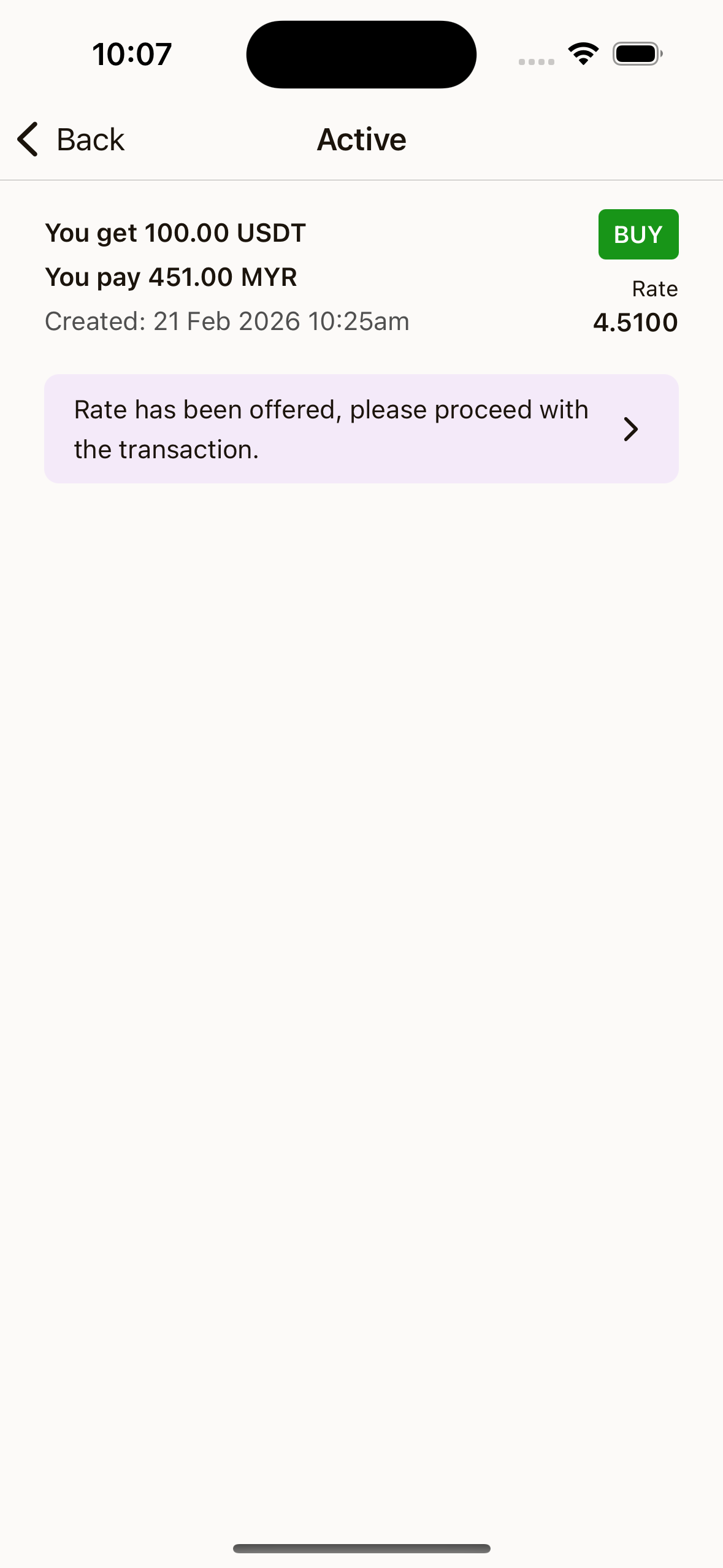The width and height of the screenshot is (723, 1568).
Task: Tap the cellular signal dots icon
Action: pos(535,61)
